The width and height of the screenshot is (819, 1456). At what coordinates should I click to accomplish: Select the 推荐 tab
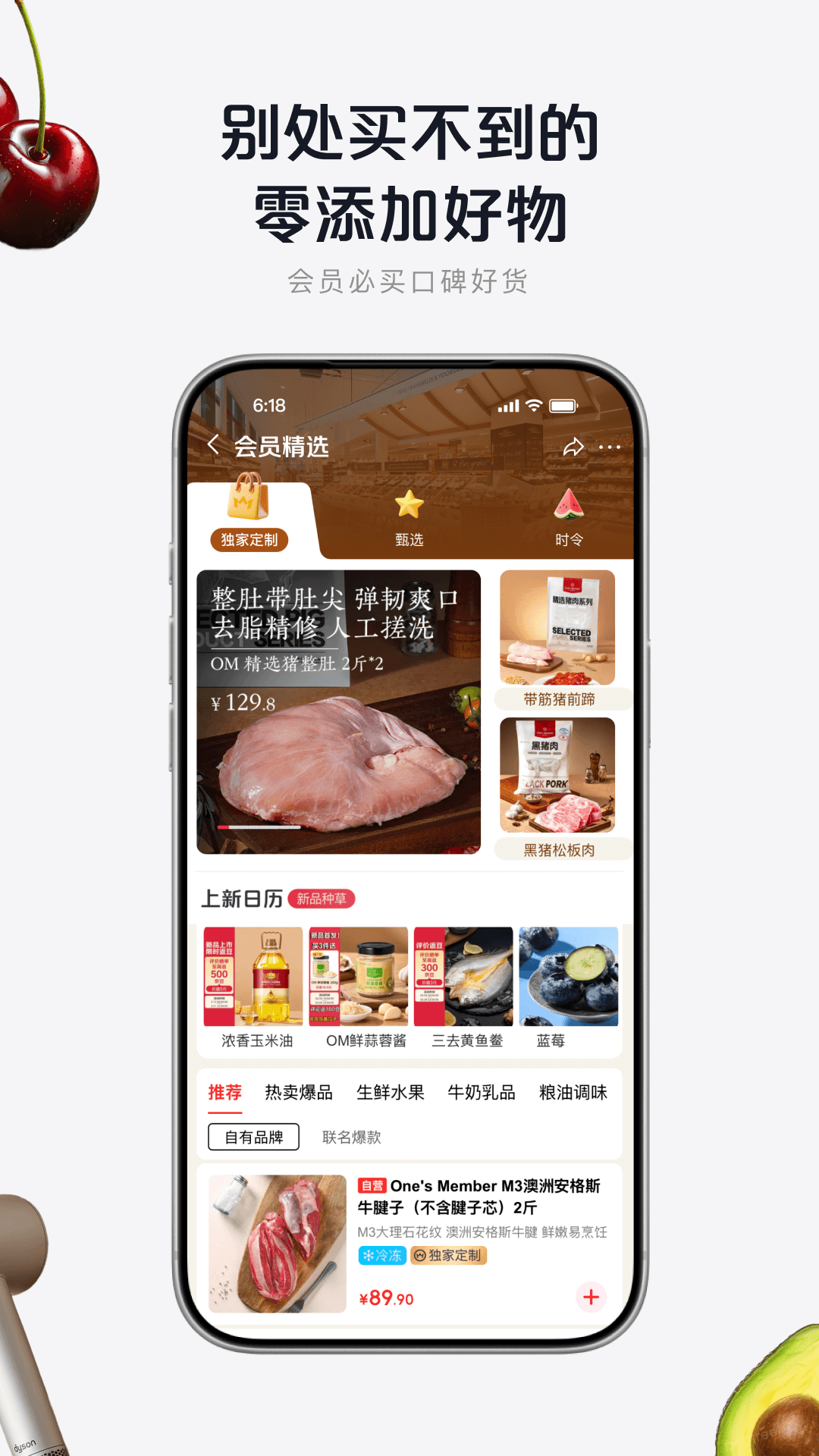coord(225,1093)
